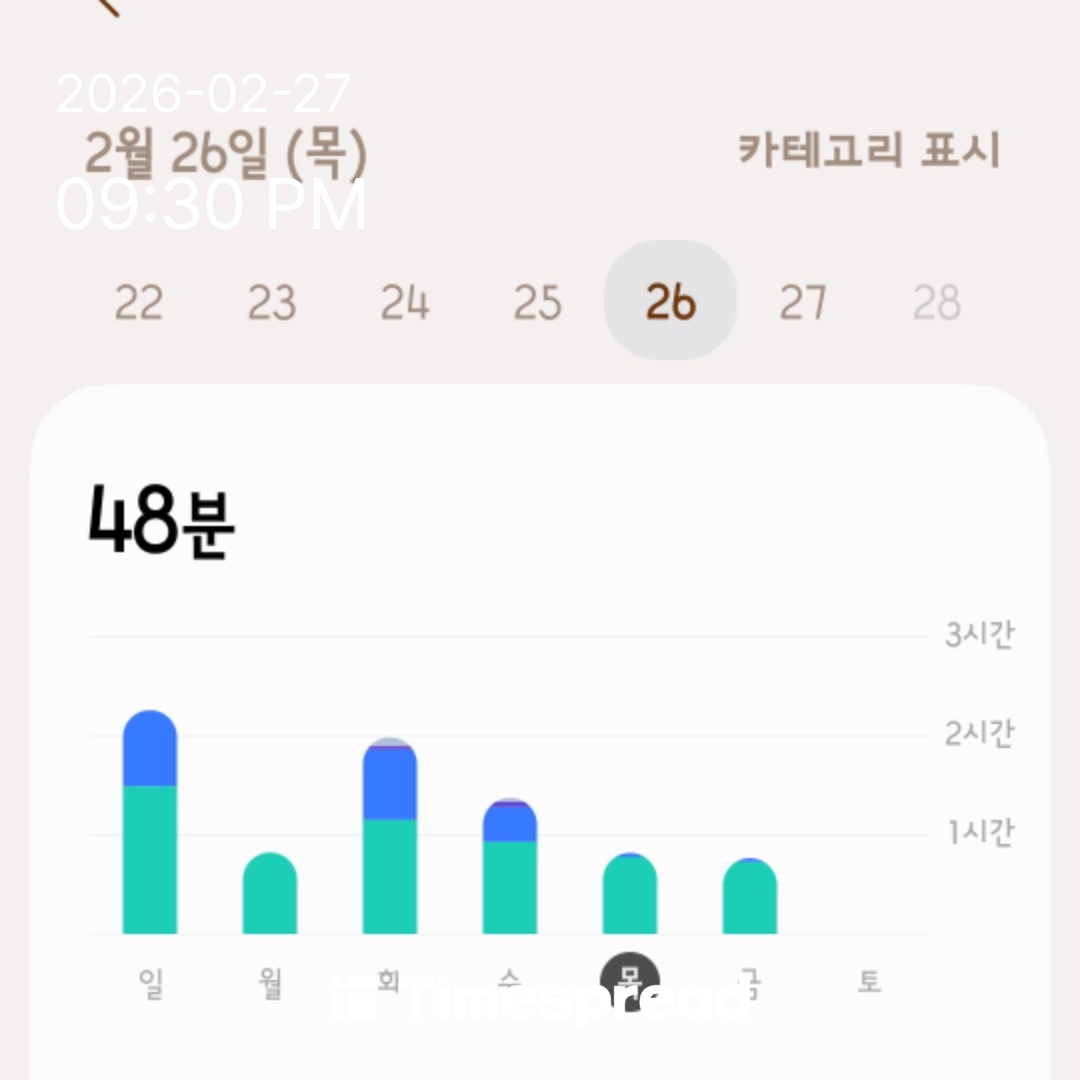Switch to date 24
1080x1080 pixels.
(x=405, y=302)
